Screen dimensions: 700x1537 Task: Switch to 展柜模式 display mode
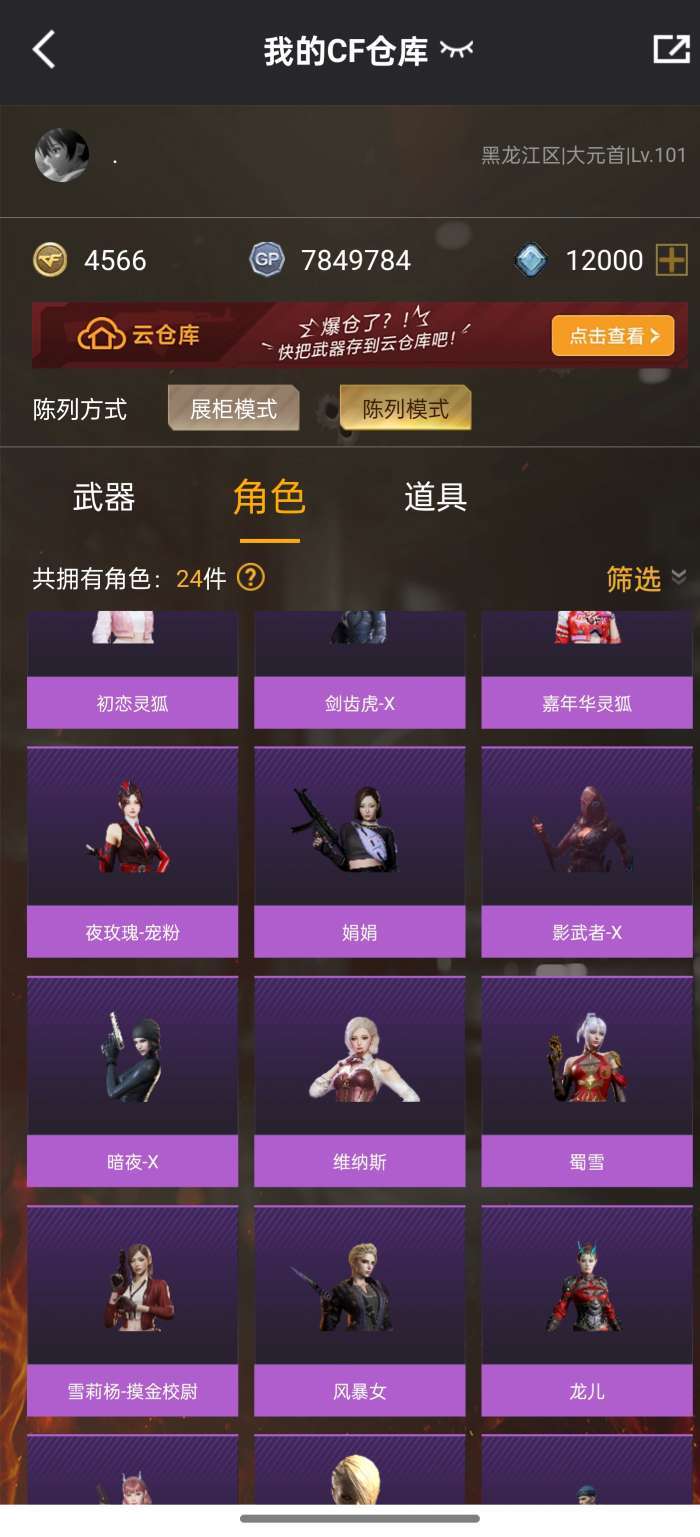coord(234,408)
